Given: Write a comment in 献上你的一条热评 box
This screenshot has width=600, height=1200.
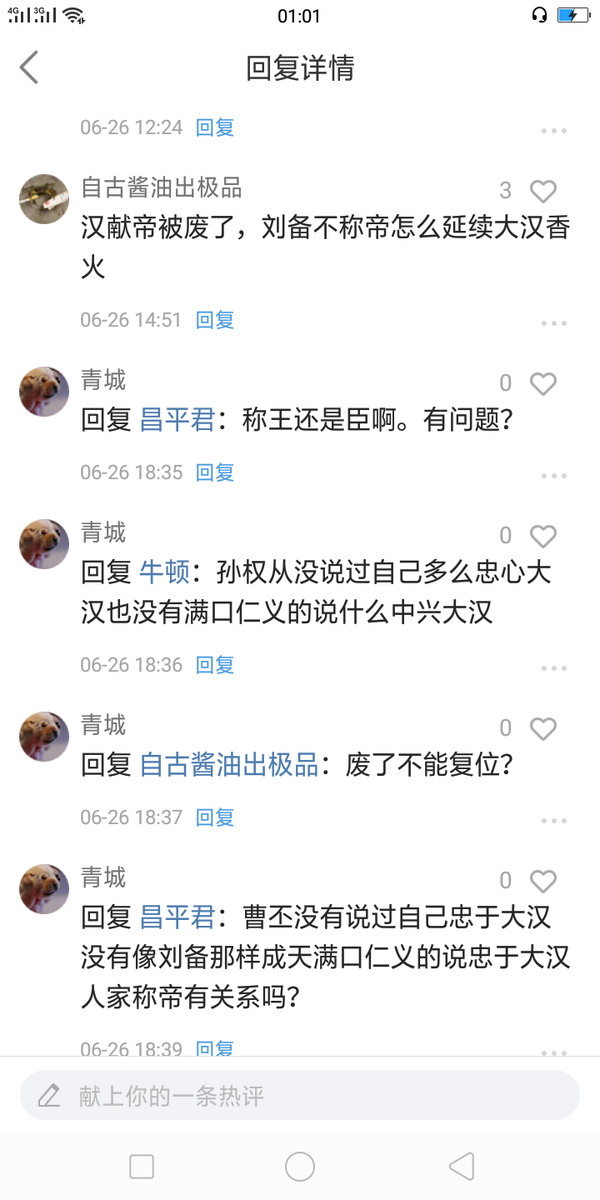Looking at the screenshot, I should coord(300,1096).
